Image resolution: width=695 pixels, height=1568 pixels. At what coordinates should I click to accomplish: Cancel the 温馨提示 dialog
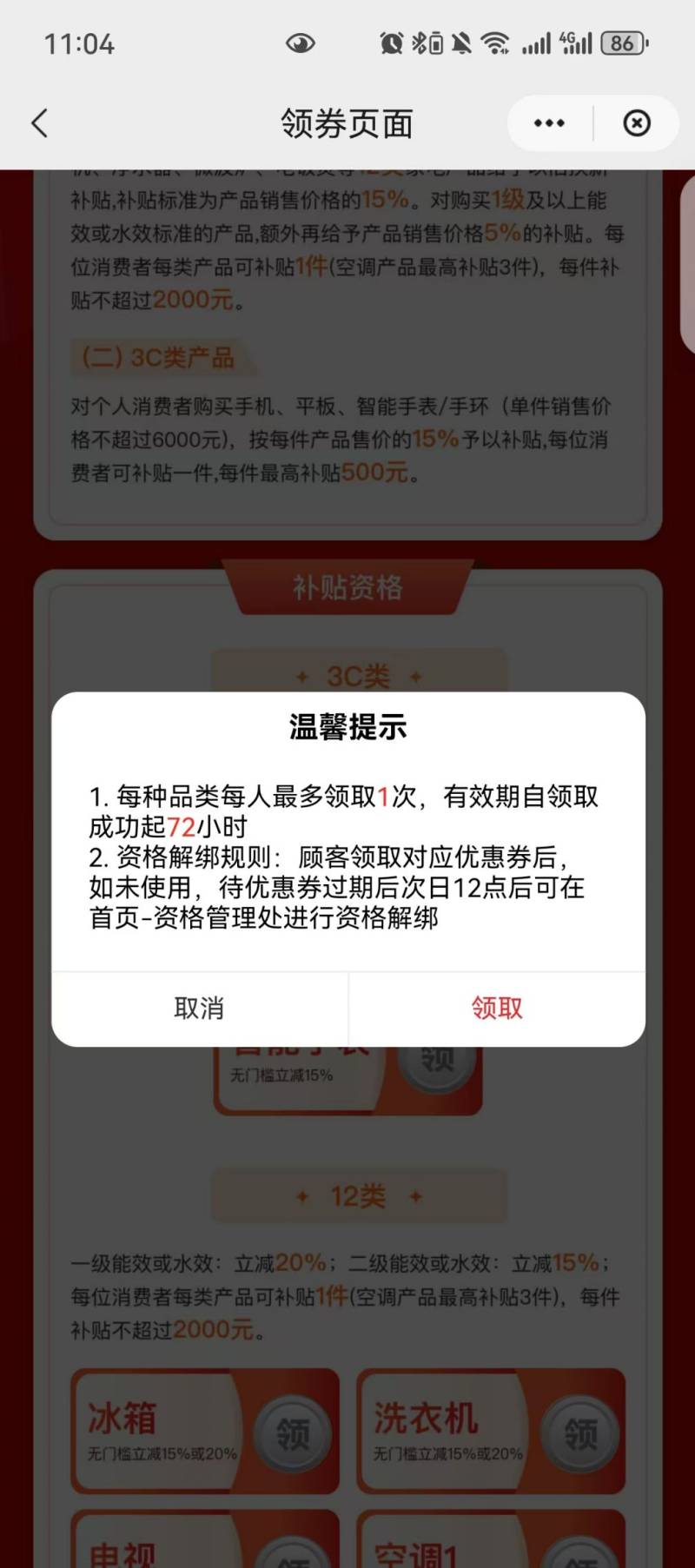pyautogui.click(x=199, y=1008)
